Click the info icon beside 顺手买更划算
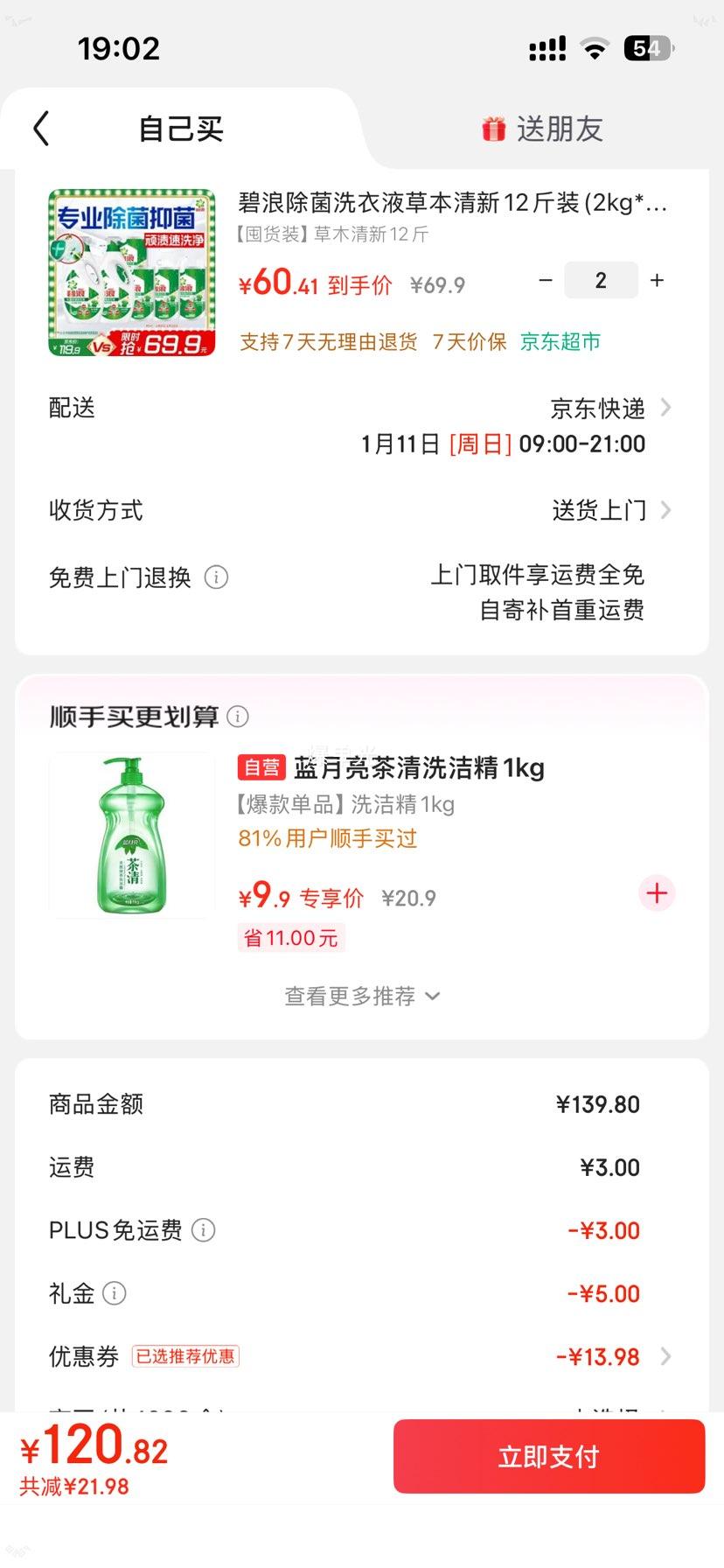 (x=237, y=716)
